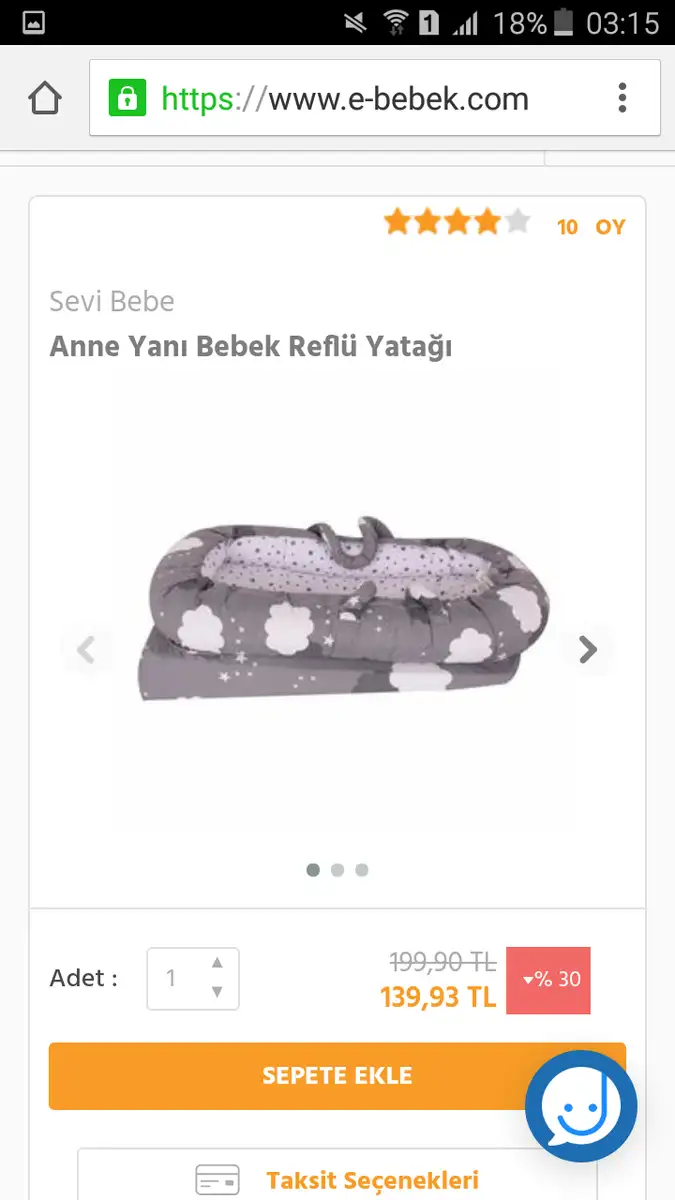
Task: Jump to the third image dot
Action: click(362, 870)
